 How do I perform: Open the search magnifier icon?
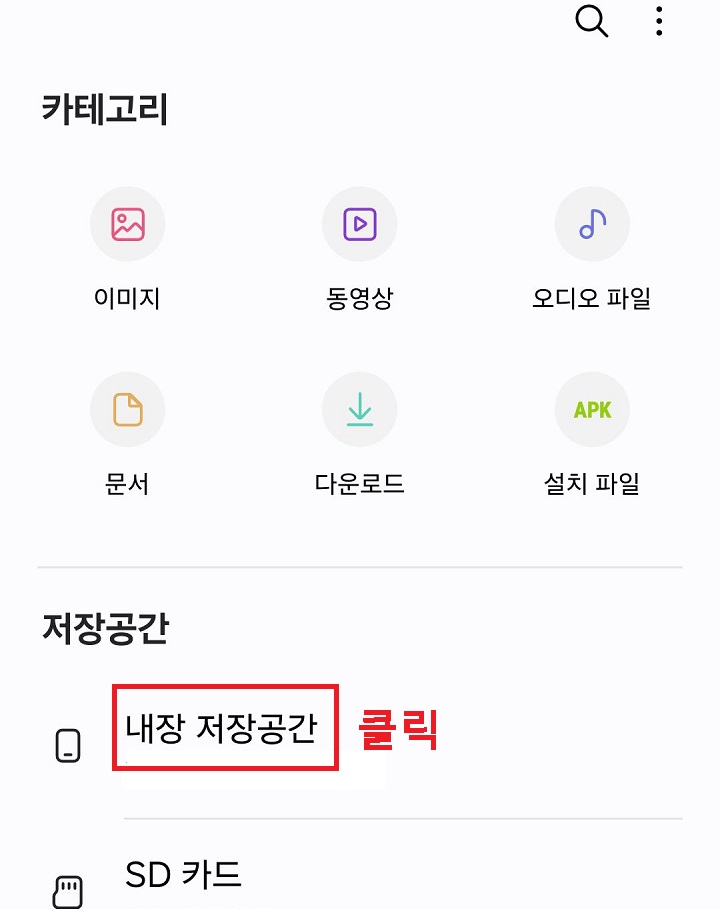tap(590, 22)
